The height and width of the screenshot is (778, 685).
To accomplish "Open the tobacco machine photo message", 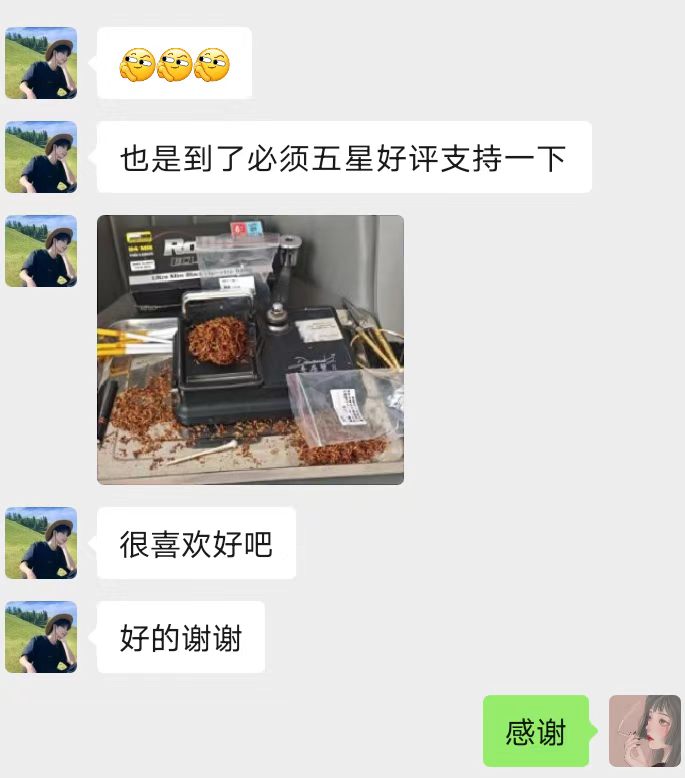I will (250, 350).
